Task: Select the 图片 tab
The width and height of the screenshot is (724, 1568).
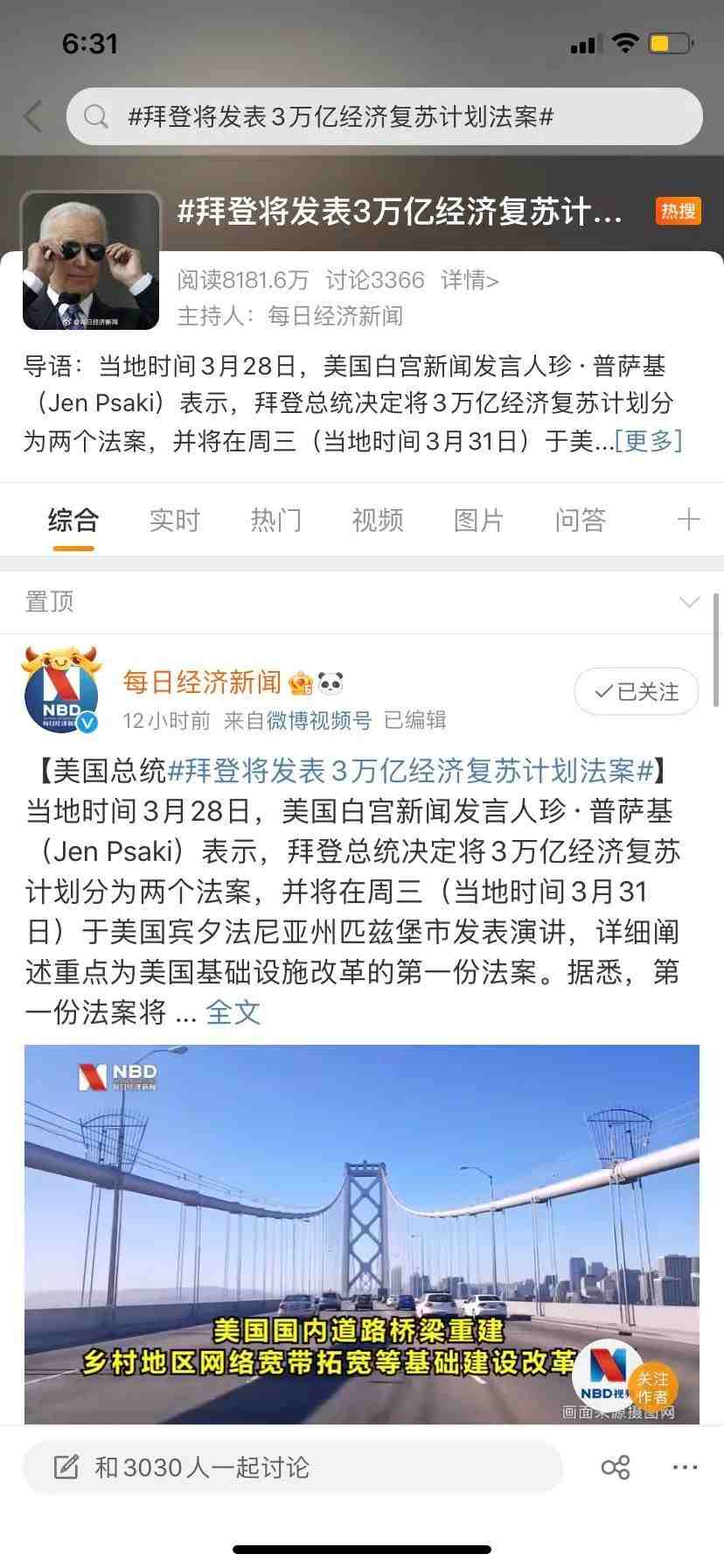Action: (x=478, y=520)
